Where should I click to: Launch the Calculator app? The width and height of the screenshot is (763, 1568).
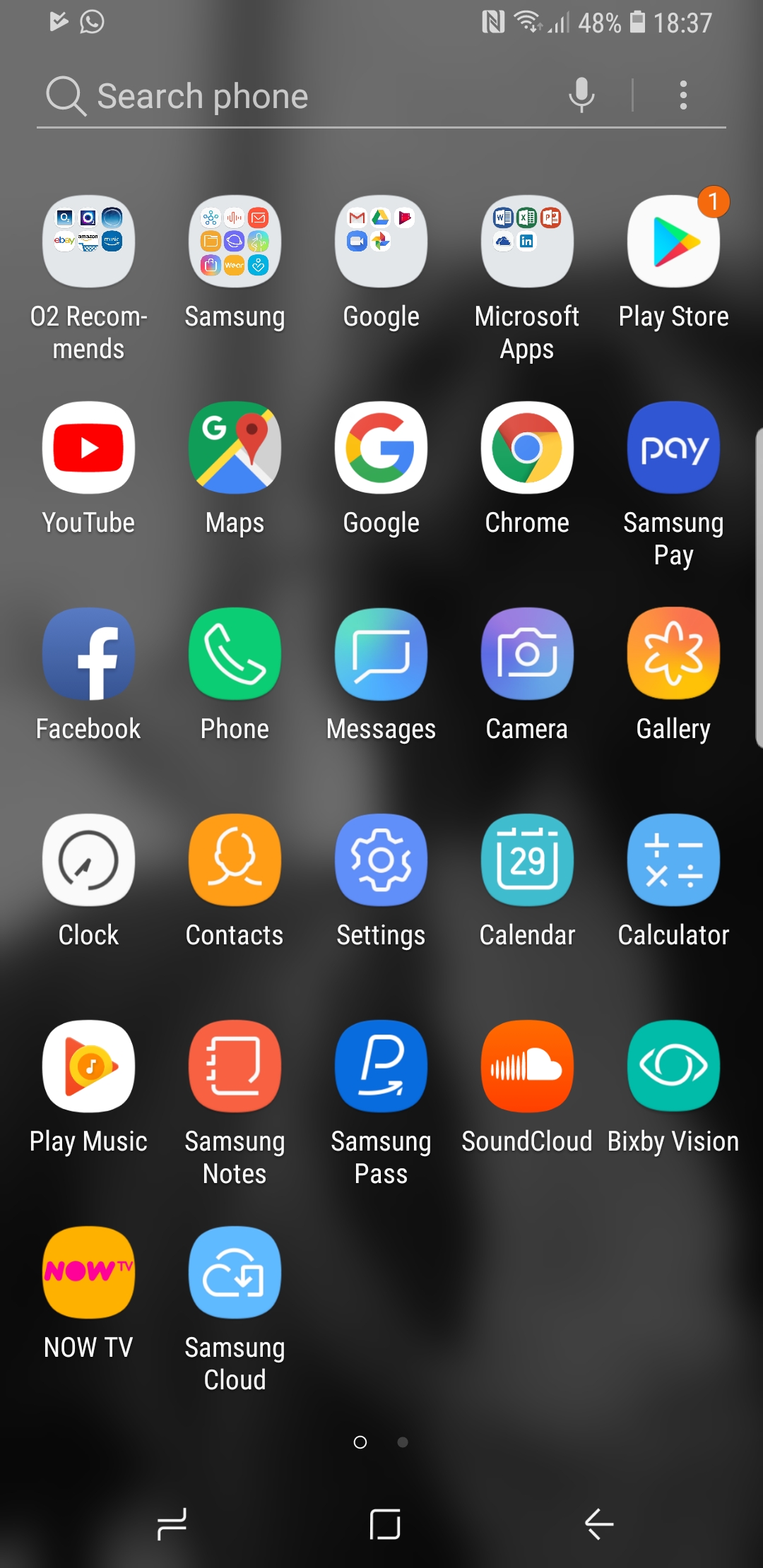point(673,860)
